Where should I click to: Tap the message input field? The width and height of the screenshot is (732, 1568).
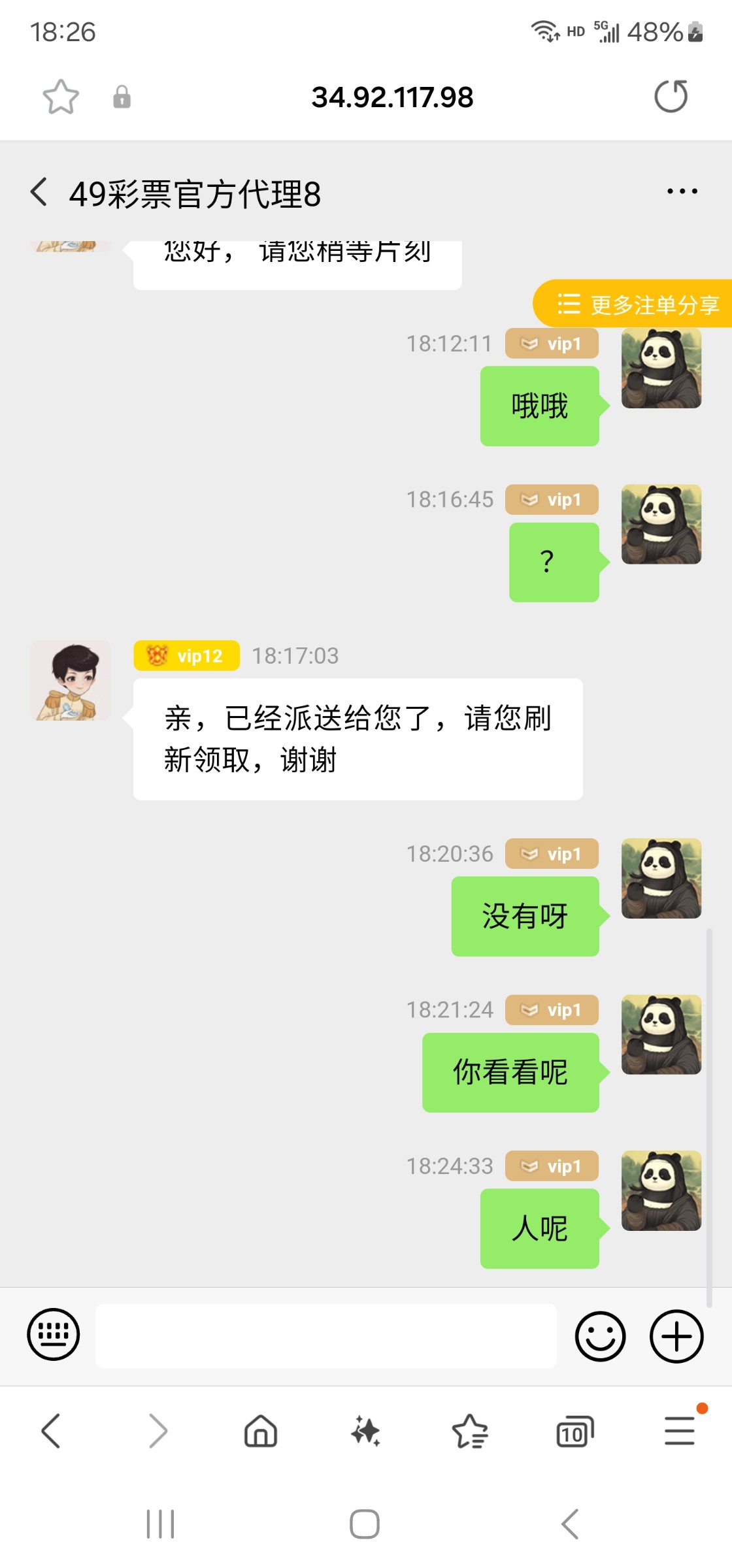[325, 1336]
